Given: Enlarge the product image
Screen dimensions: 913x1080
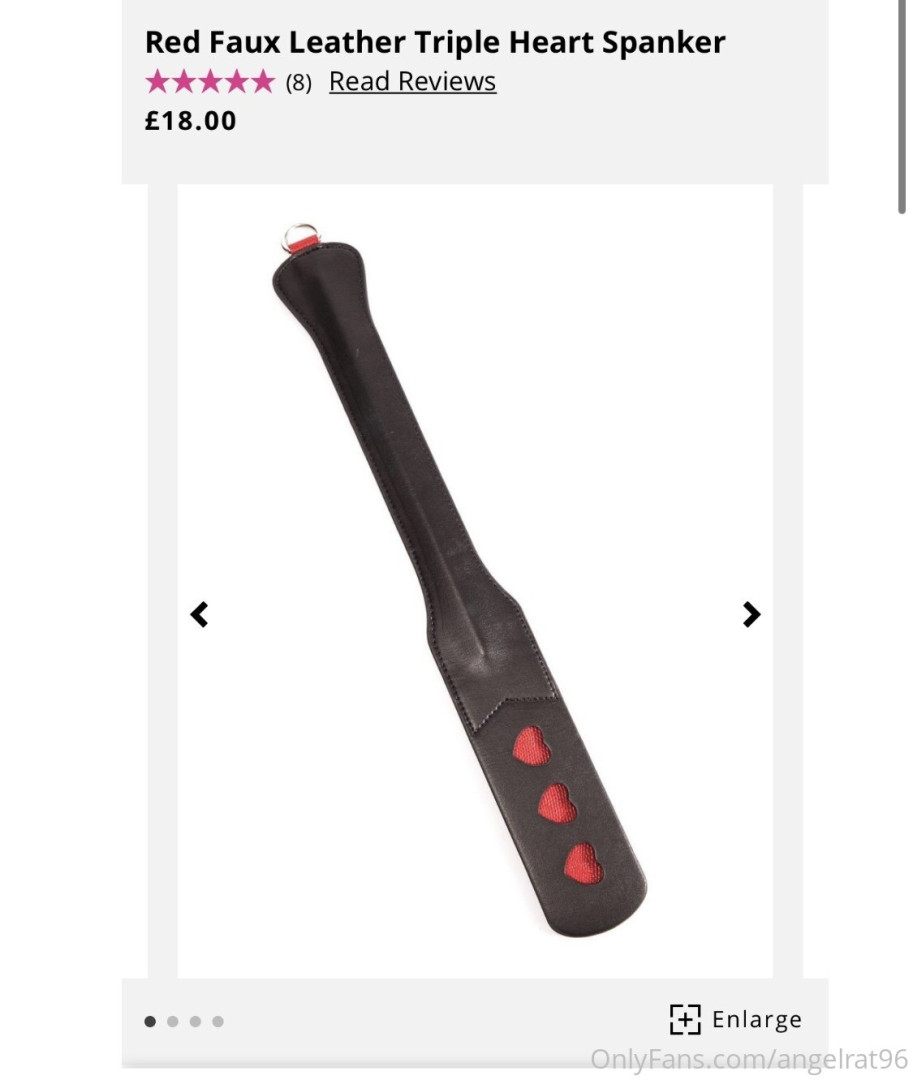Looking at the screenshot, I should (736, 1019).
